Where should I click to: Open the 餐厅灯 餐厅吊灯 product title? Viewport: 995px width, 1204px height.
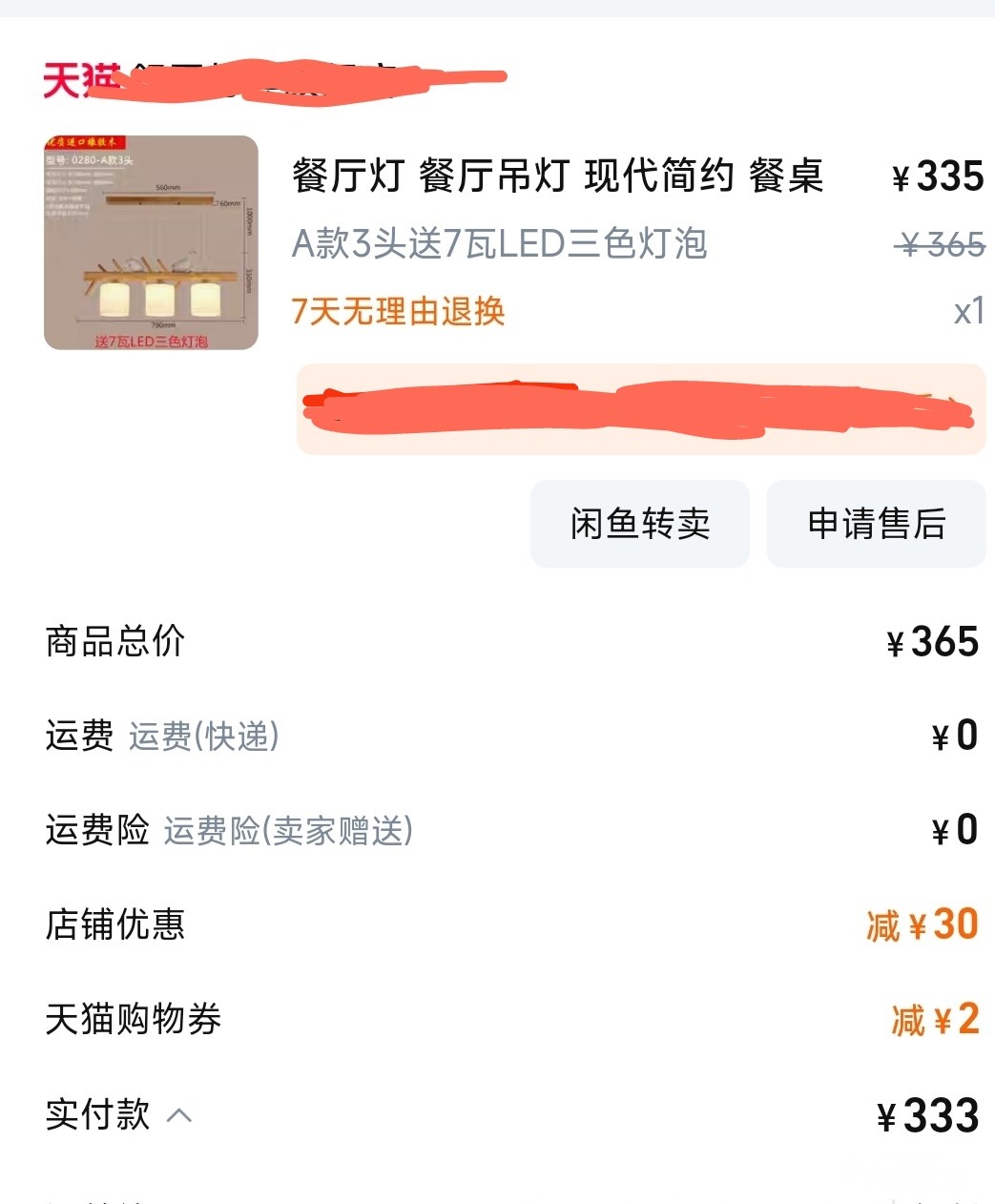coord(557,176)
